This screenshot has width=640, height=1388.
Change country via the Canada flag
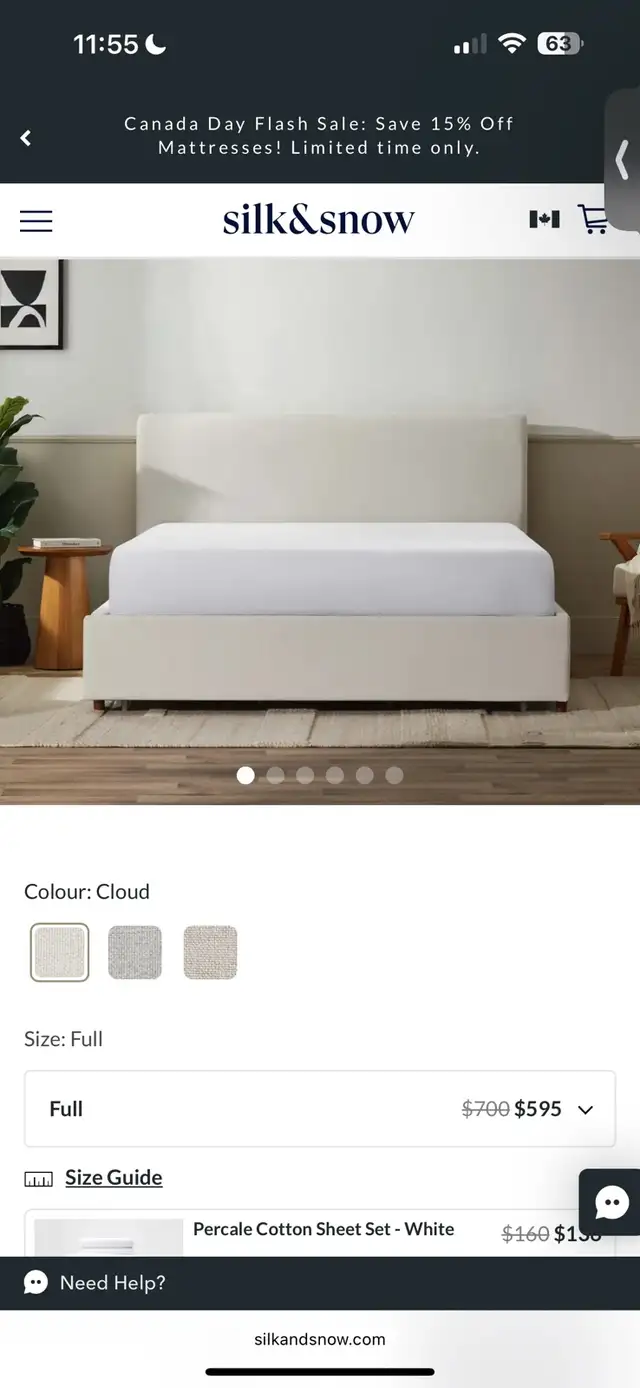coord(544,220)
